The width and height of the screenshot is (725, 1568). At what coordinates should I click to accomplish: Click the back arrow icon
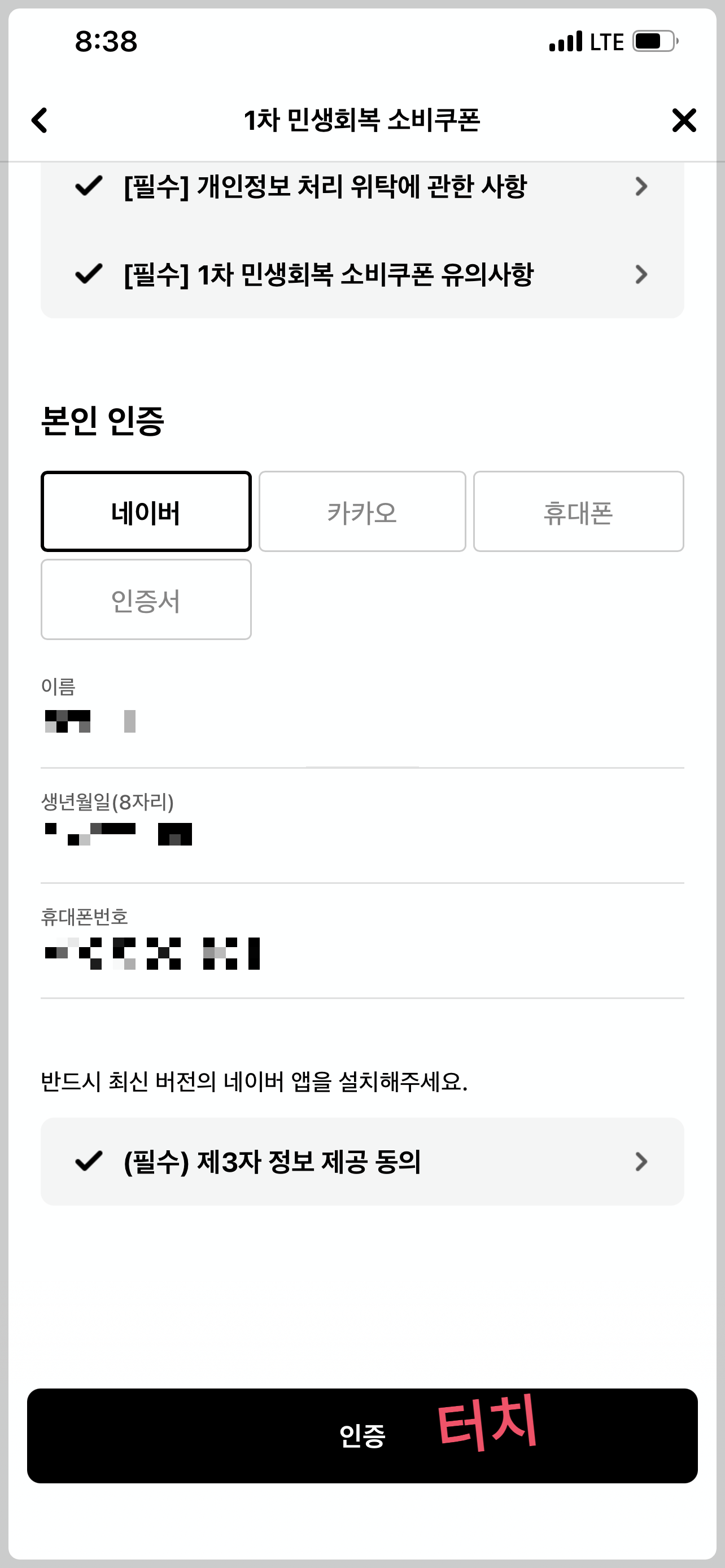[x=40, y=120]
